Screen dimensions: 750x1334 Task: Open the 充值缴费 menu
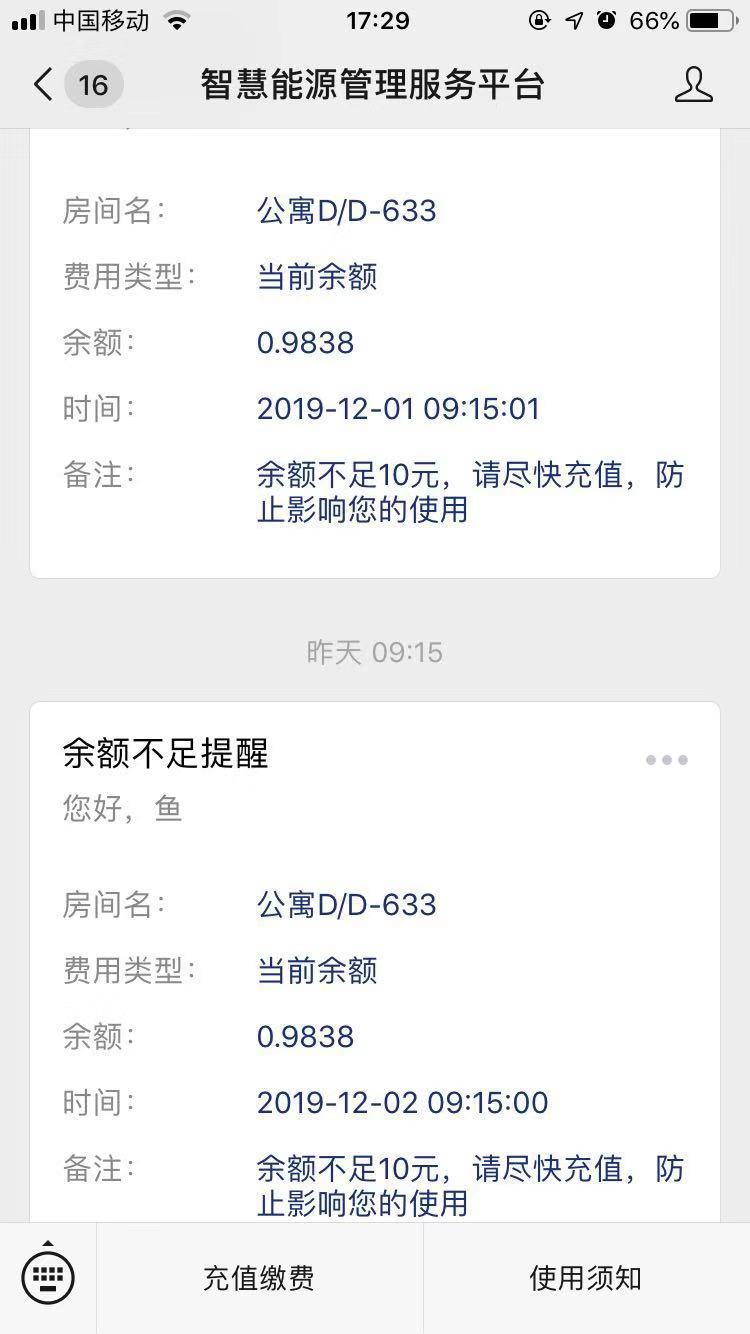[259, 1278]
